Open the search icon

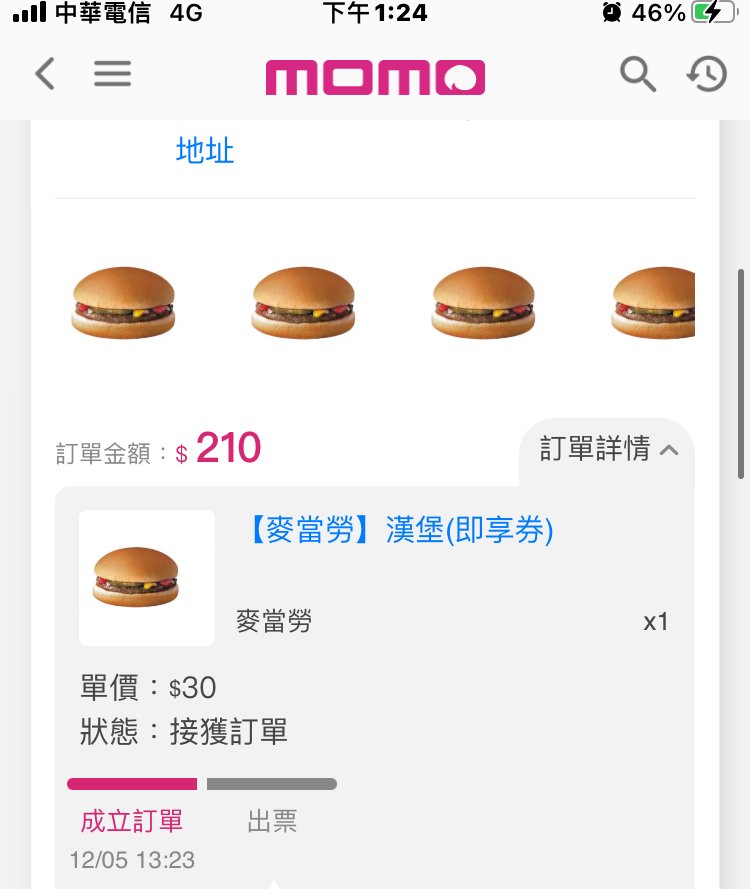coord(637,74)
